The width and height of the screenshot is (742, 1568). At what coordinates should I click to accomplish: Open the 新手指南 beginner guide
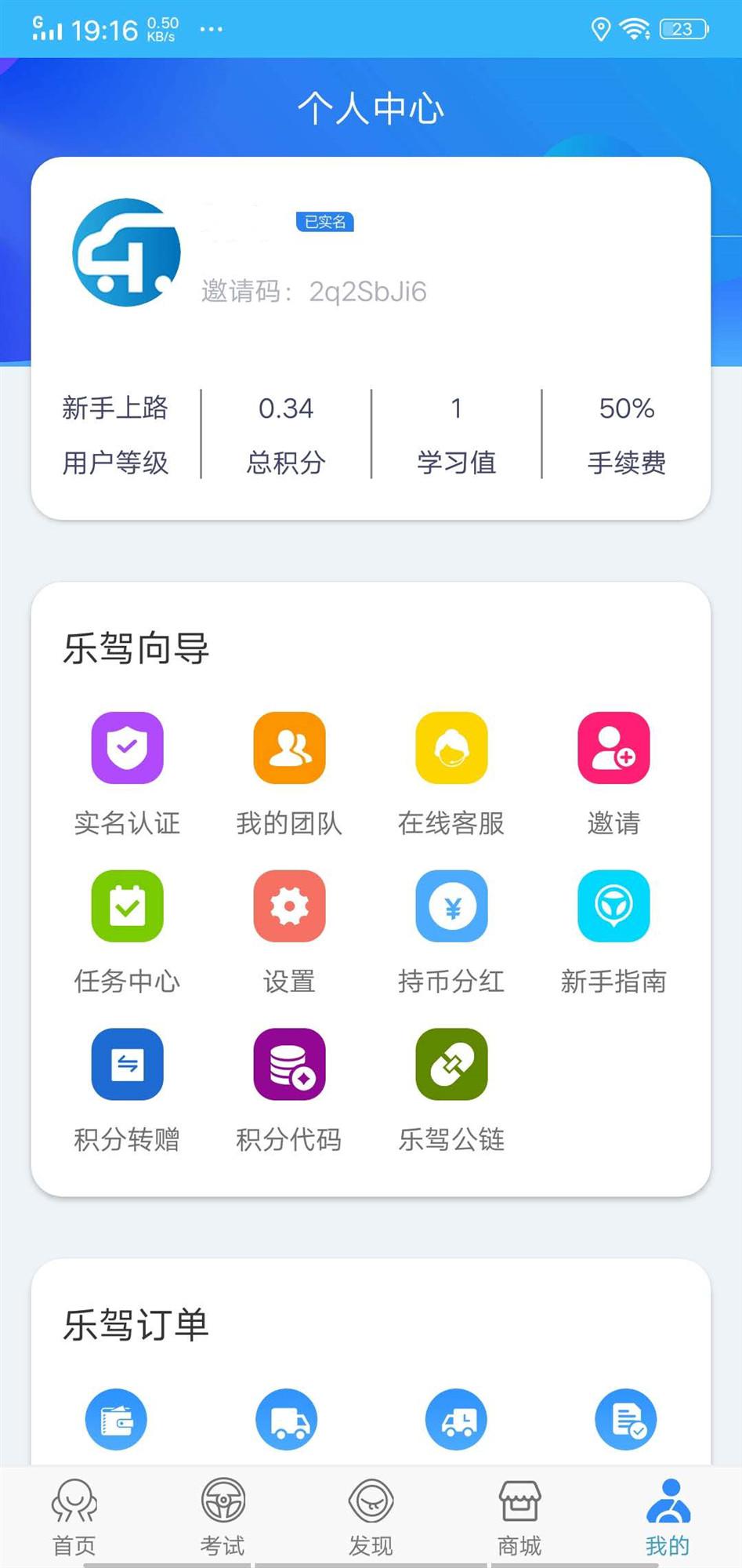click(x=614, y=907)
